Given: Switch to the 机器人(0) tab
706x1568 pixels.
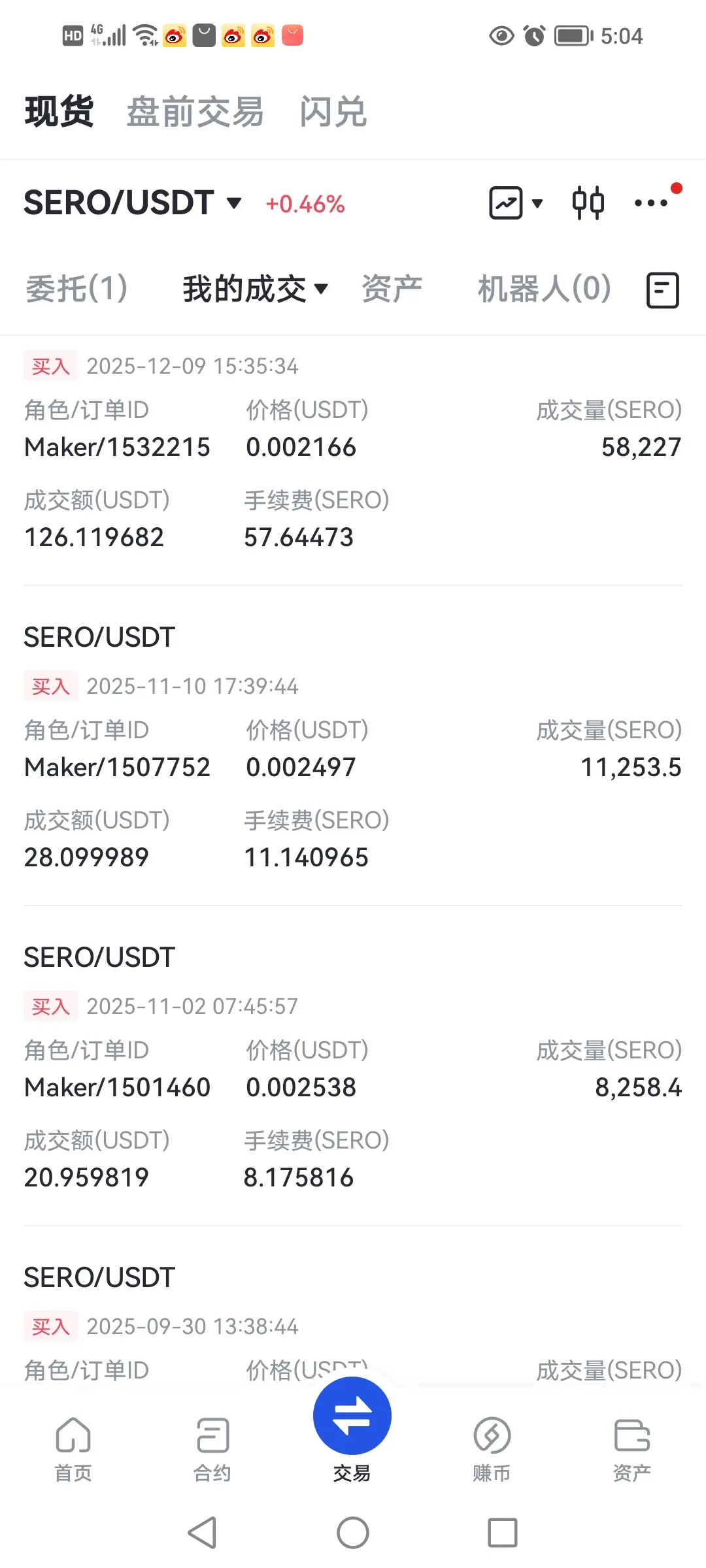Looking at the screenshot, I should (x=544, y=289).
